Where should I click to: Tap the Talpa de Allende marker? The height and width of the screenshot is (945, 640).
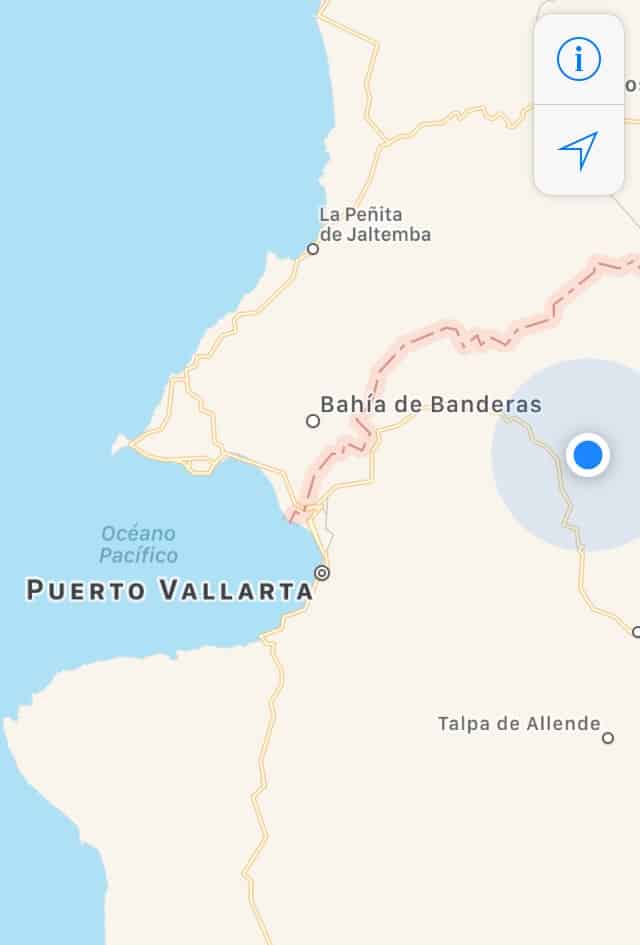pos(608,738)
